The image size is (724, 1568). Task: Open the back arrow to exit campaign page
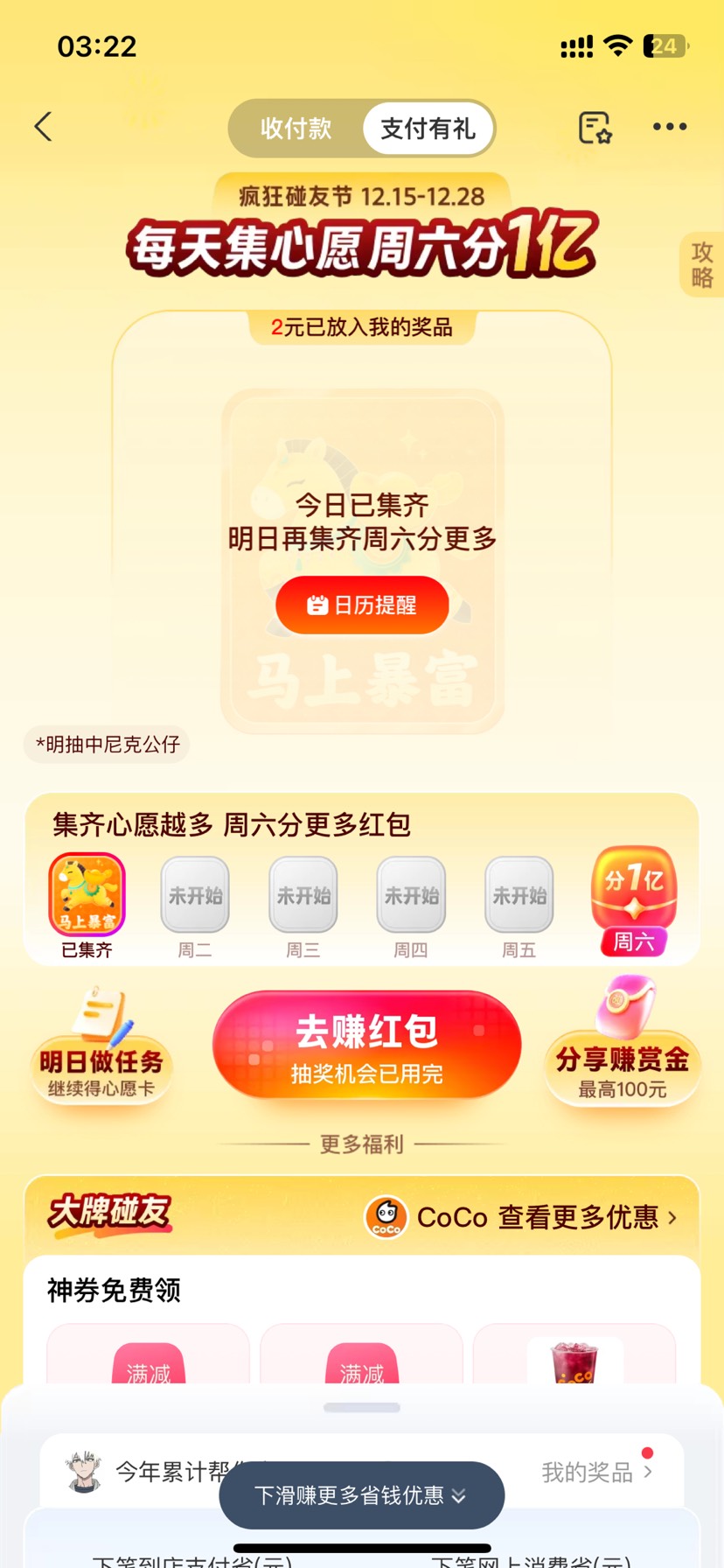[44, 126]
